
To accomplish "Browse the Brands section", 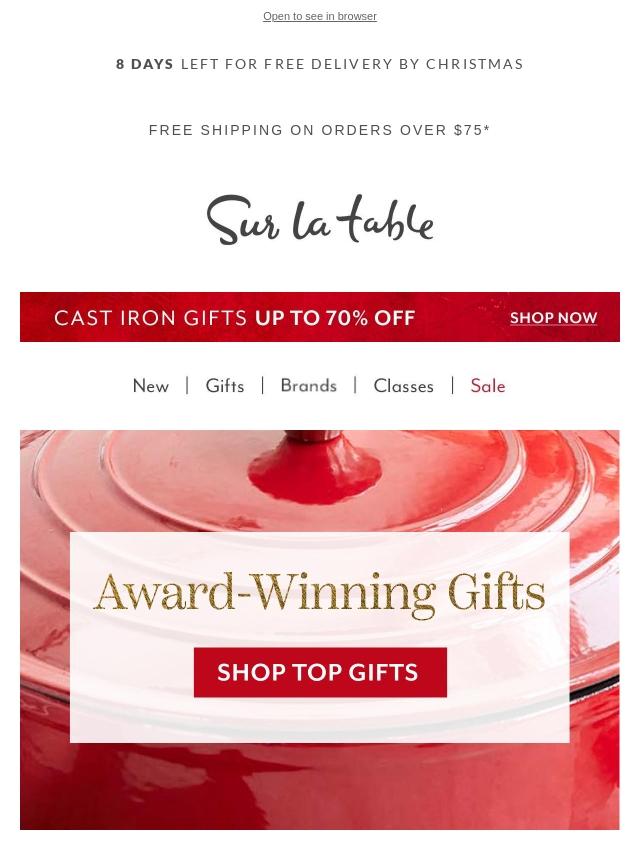I will point(308,386).
